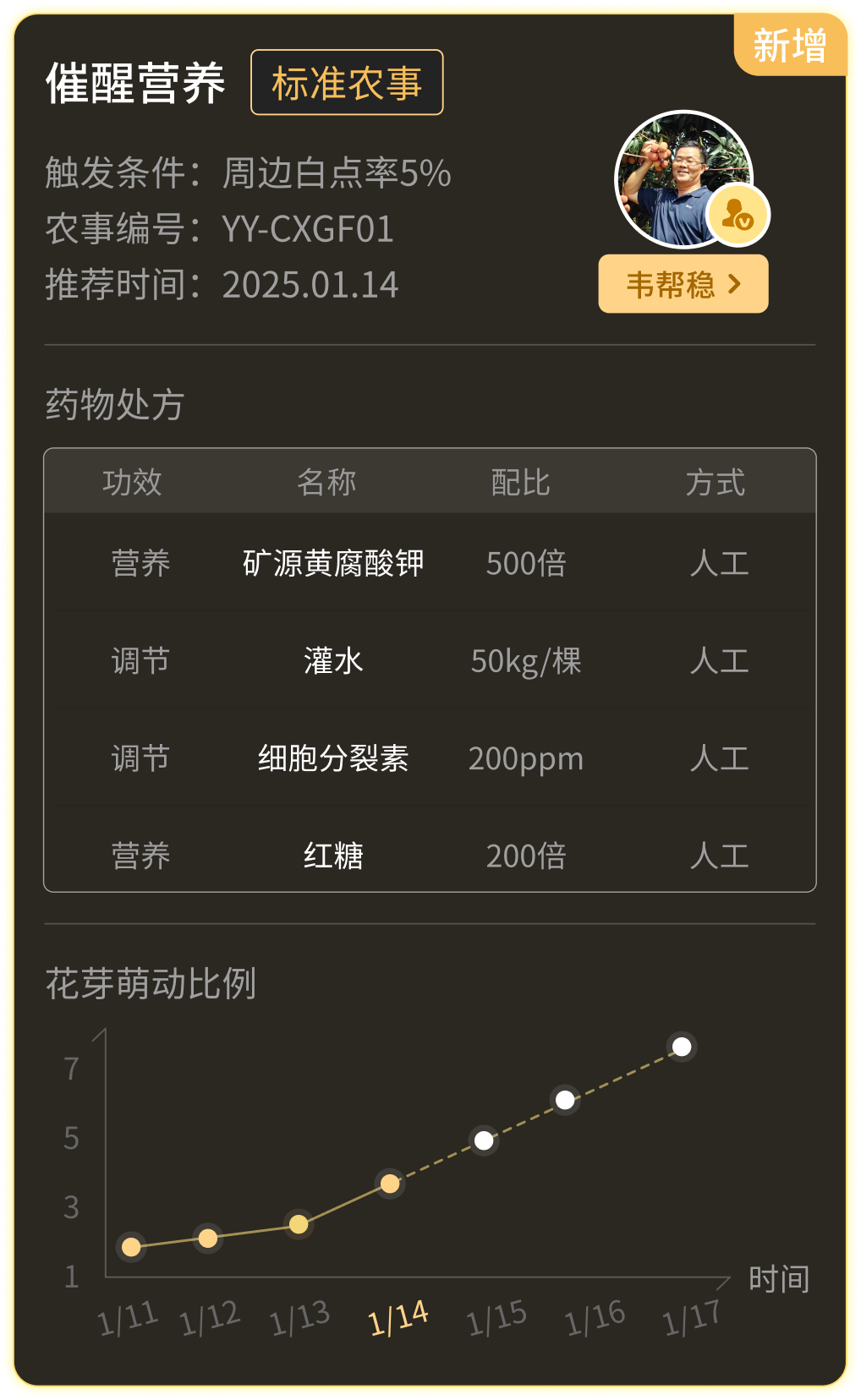Open 韦帮稳's expert profile button
The height and width of the screenshot is (1400, 861).
(x=683, y=284)
